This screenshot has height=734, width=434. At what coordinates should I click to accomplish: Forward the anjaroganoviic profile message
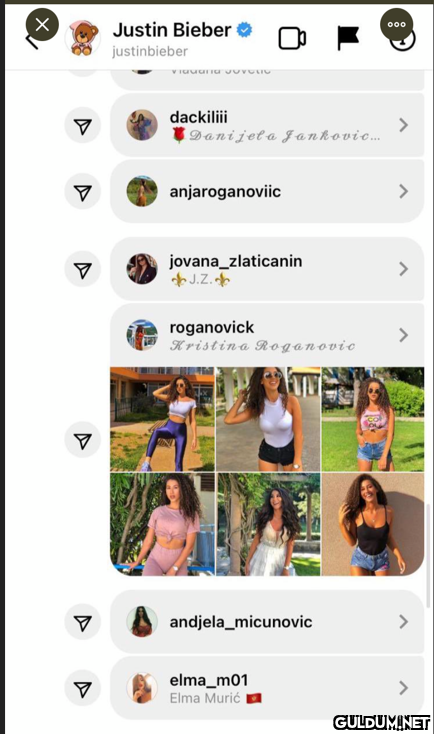(x=83, y=192)
